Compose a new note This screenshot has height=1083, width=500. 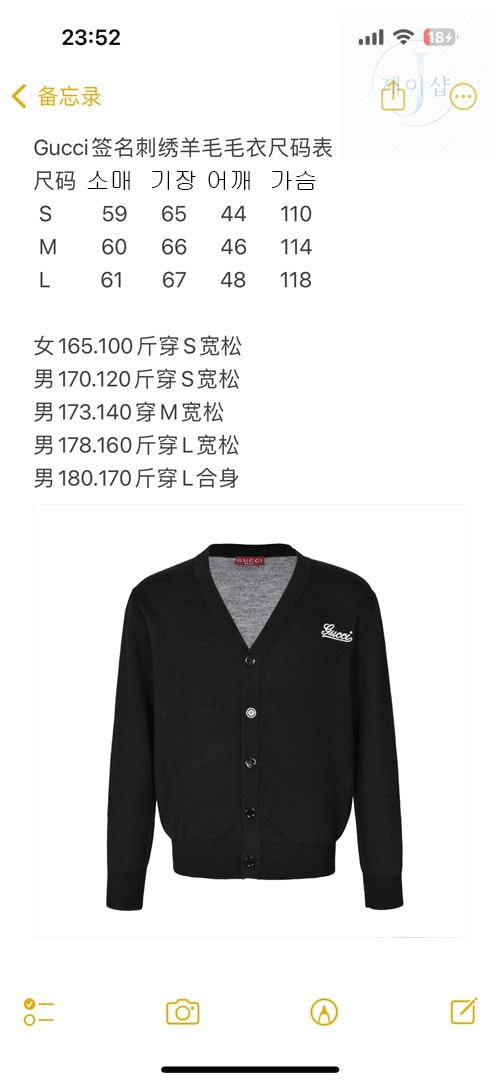click(463, 1011)
